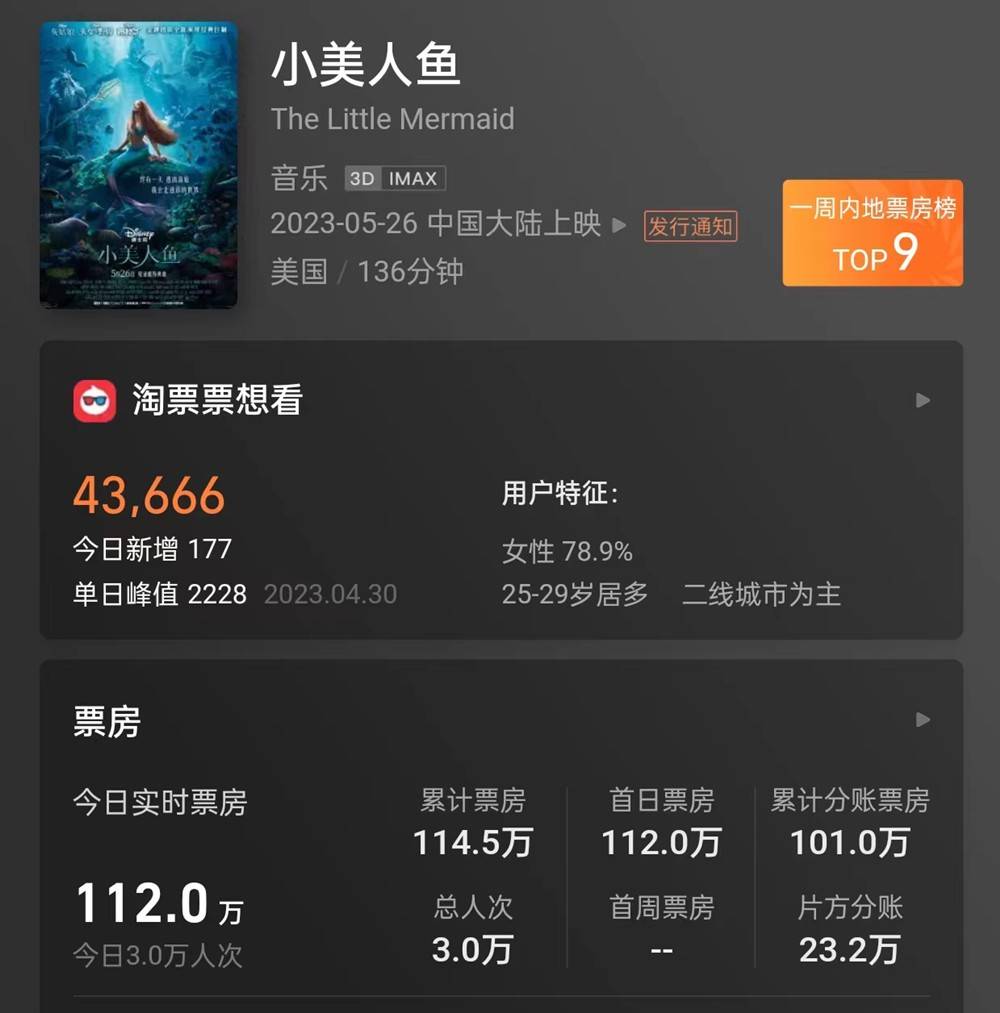Tap the arrow next to 中国大陆上映
Screen dimensions: 1000x1013
click(x=620, y=226)
